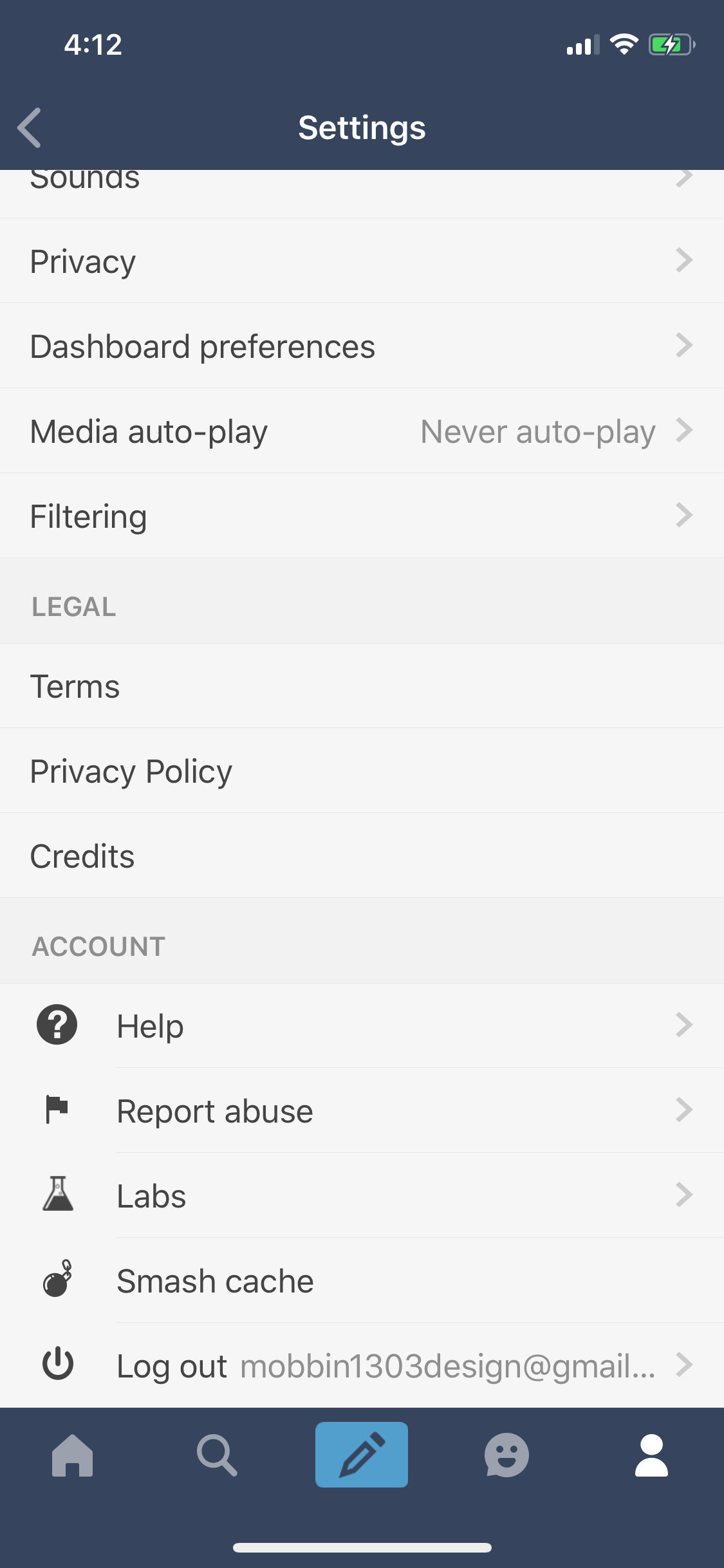Go back from Settings

pyautogui.click(x=30, y=127)
